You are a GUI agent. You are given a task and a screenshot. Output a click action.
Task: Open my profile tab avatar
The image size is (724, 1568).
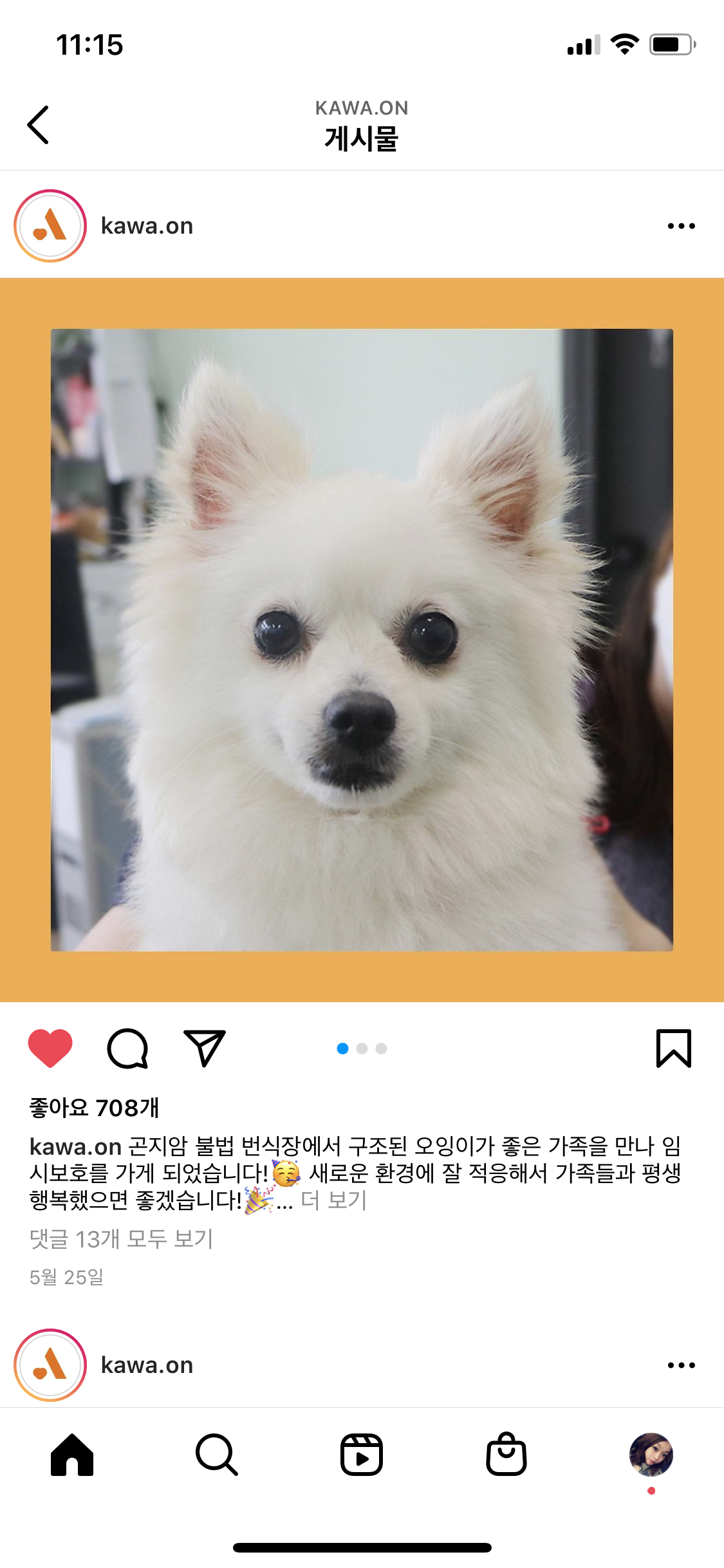[651, 1454]
